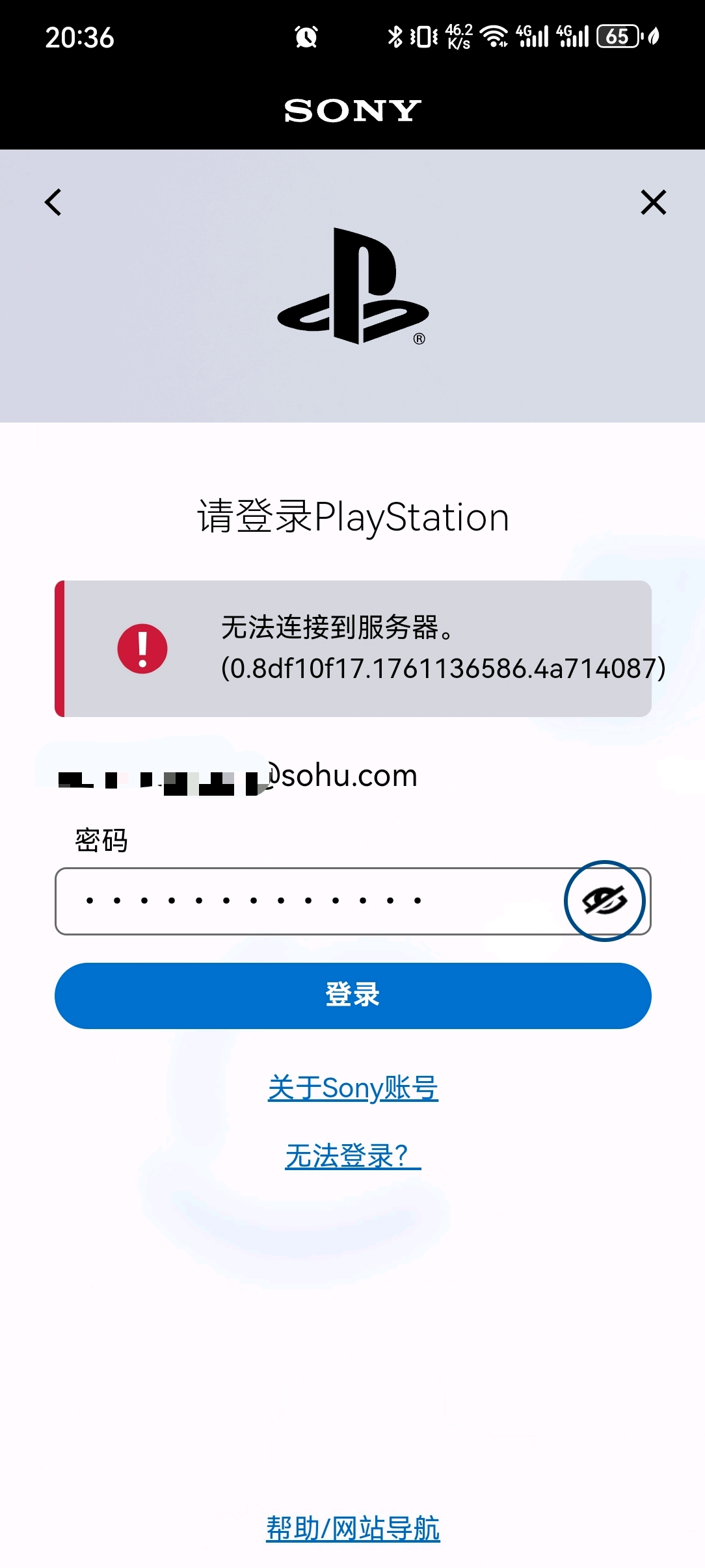Toggle password visibility eye icon
This screenshot has height=1568, width=705.
tap(604, 901)
